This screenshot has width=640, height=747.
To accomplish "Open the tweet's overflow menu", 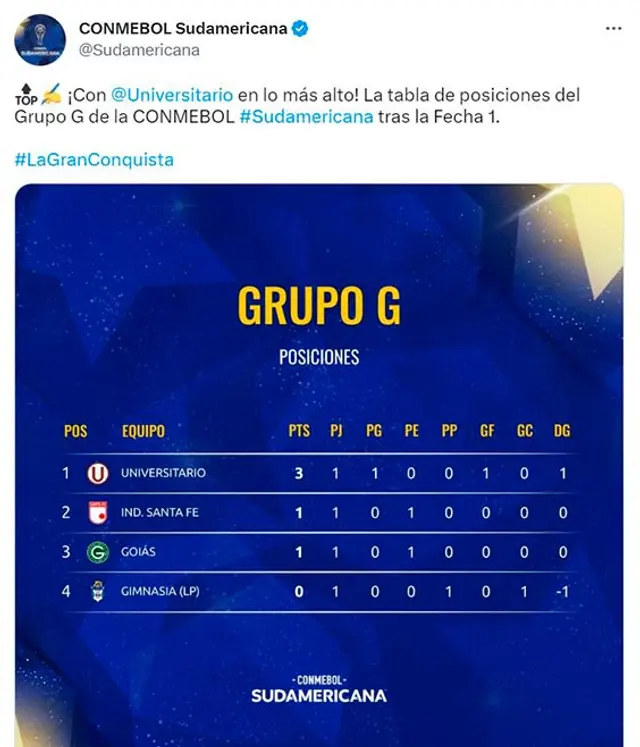I will [613, 29].
